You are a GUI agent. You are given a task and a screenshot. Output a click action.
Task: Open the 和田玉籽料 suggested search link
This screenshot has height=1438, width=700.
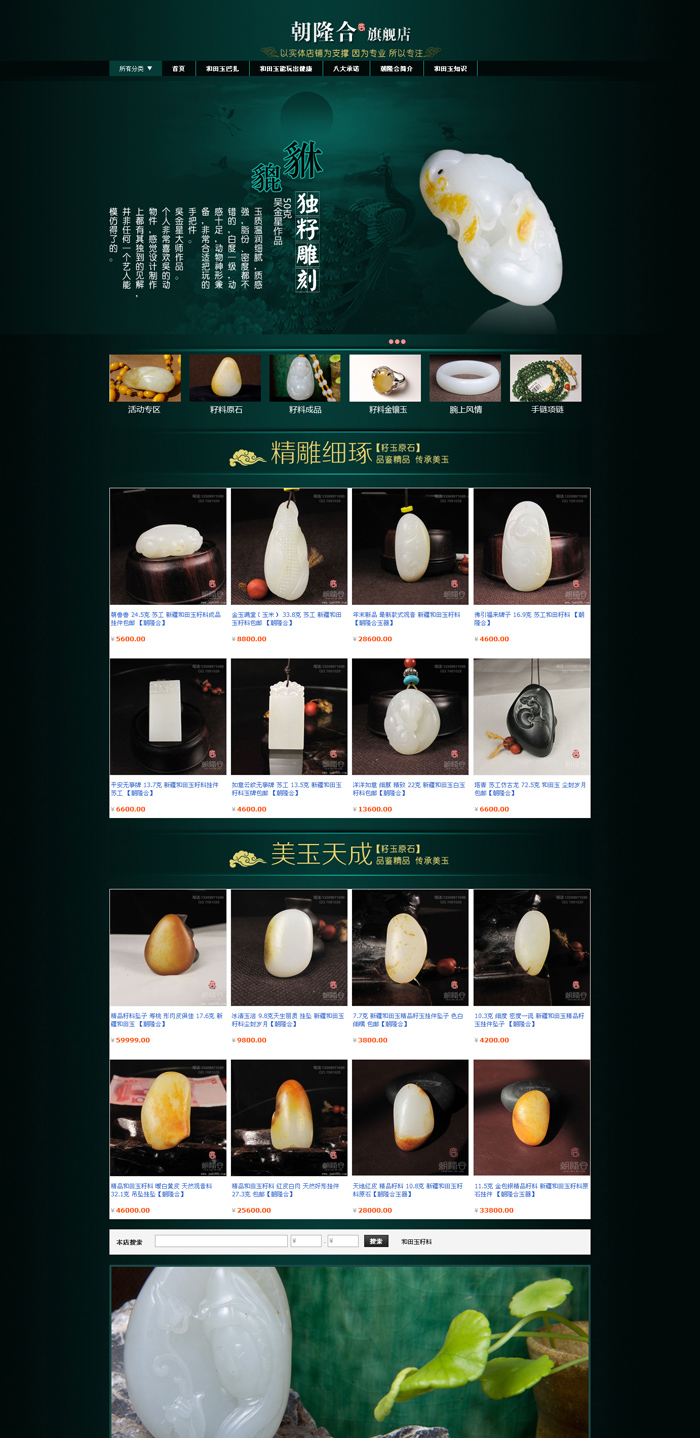coord(417,1241)
